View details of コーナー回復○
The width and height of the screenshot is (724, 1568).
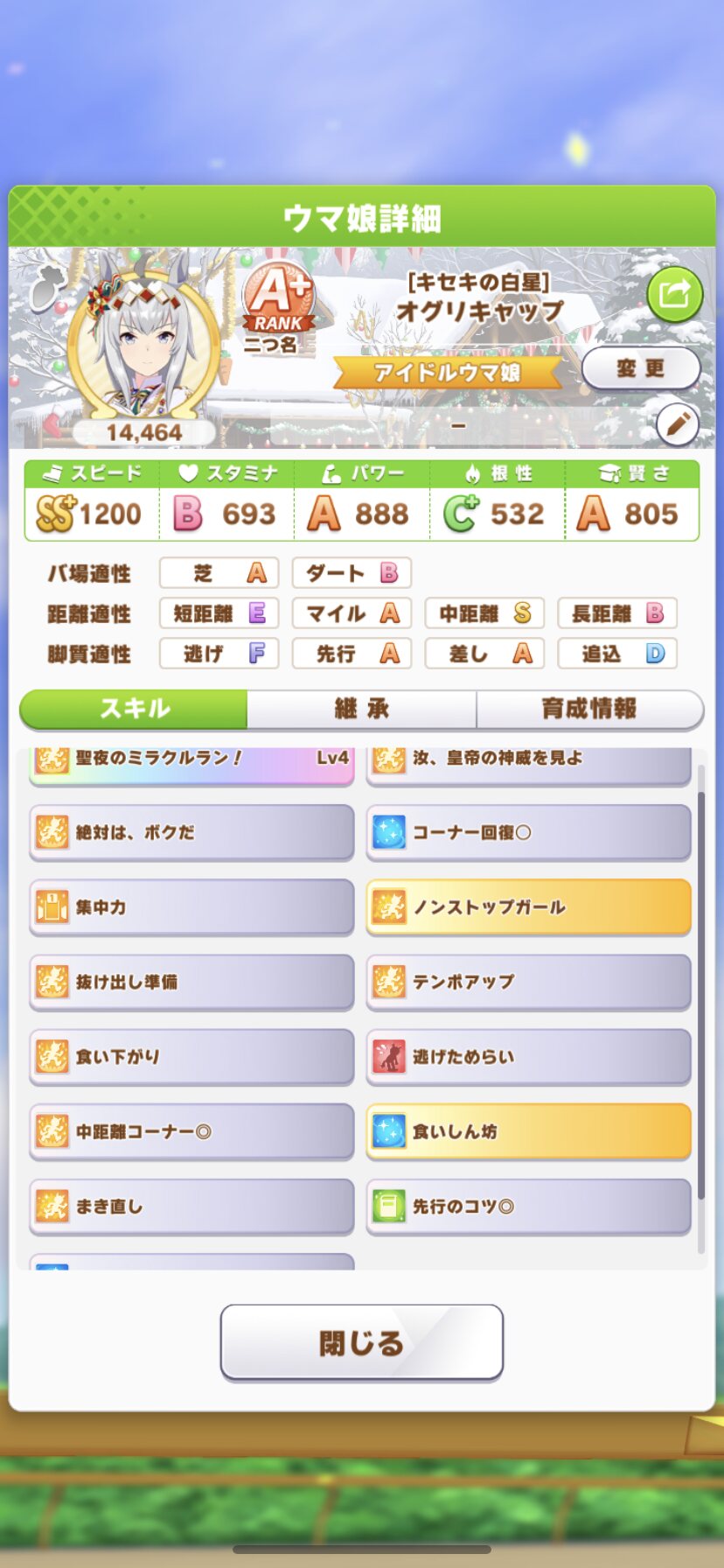[x=528, y=832]
